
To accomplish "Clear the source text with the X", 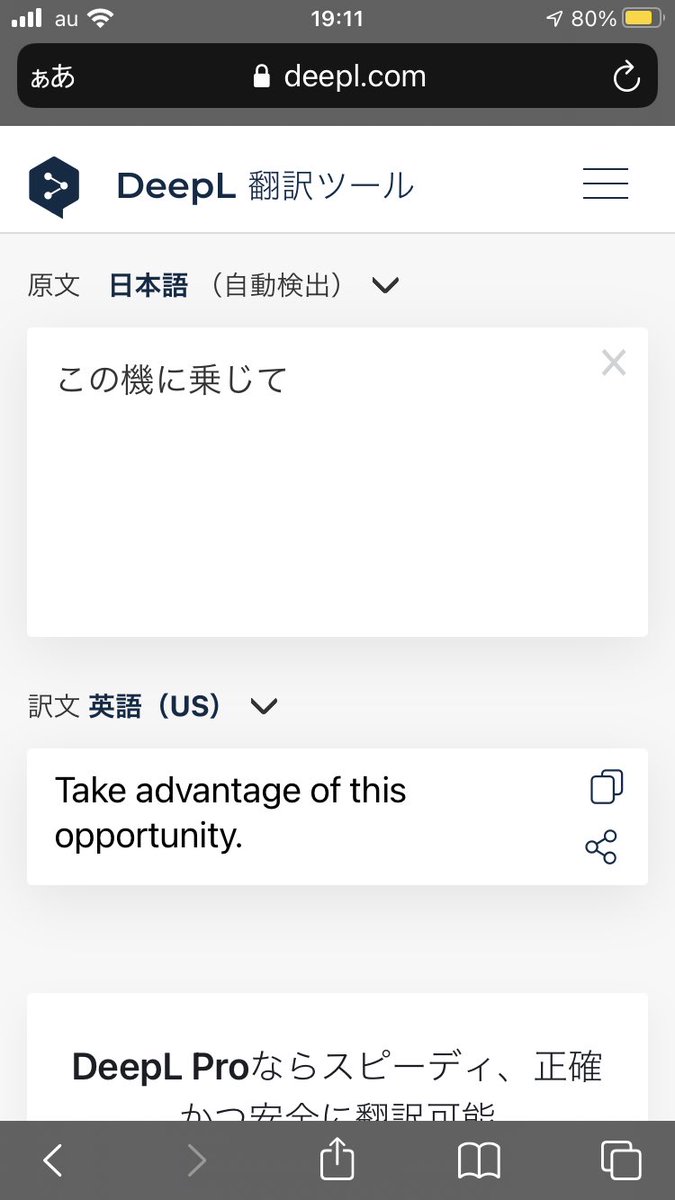I will pyautogui.click(x=613, y=364).
